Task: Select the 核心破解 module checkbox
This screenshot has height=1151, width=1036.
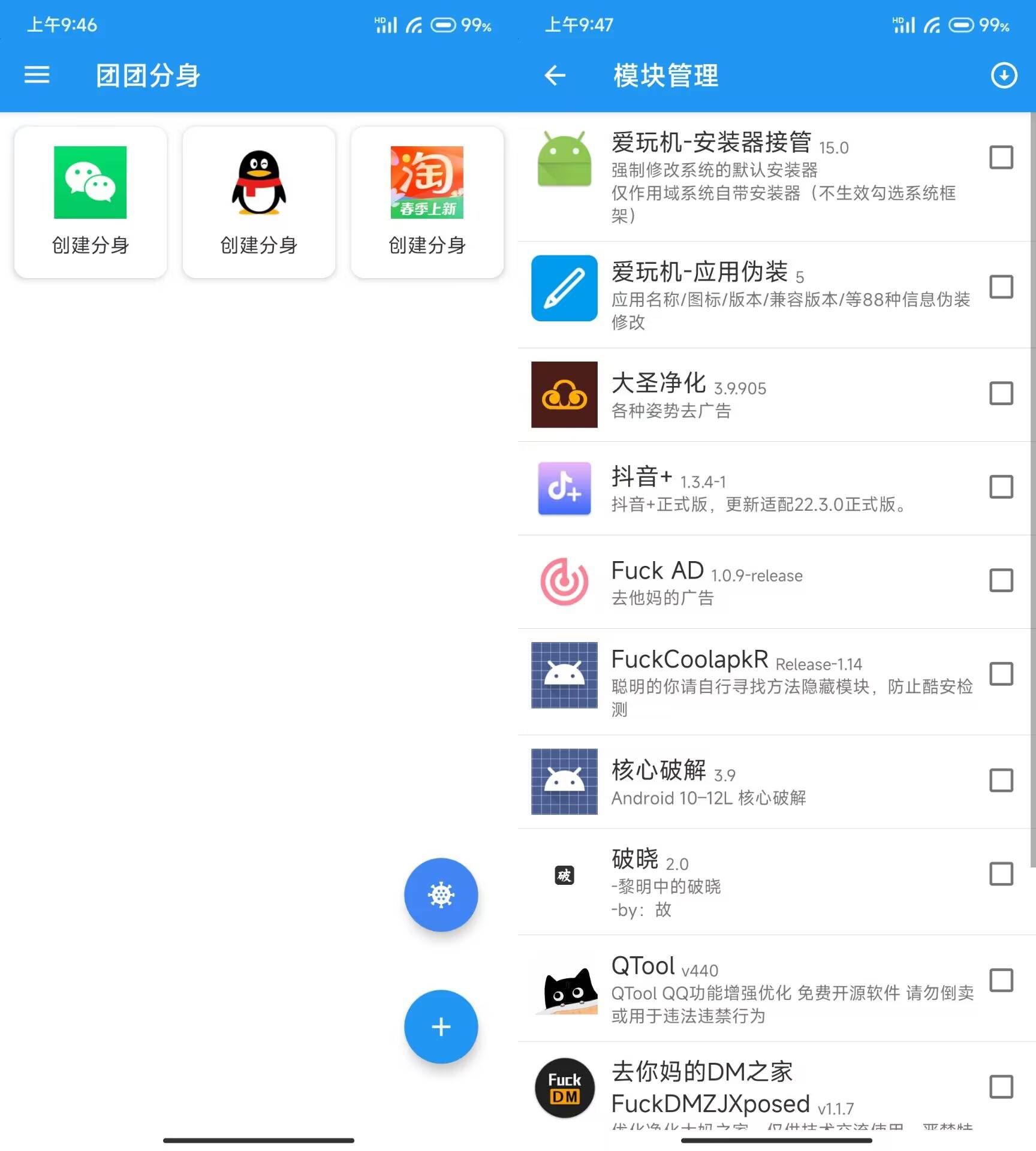Action: tap(1001, 781)
